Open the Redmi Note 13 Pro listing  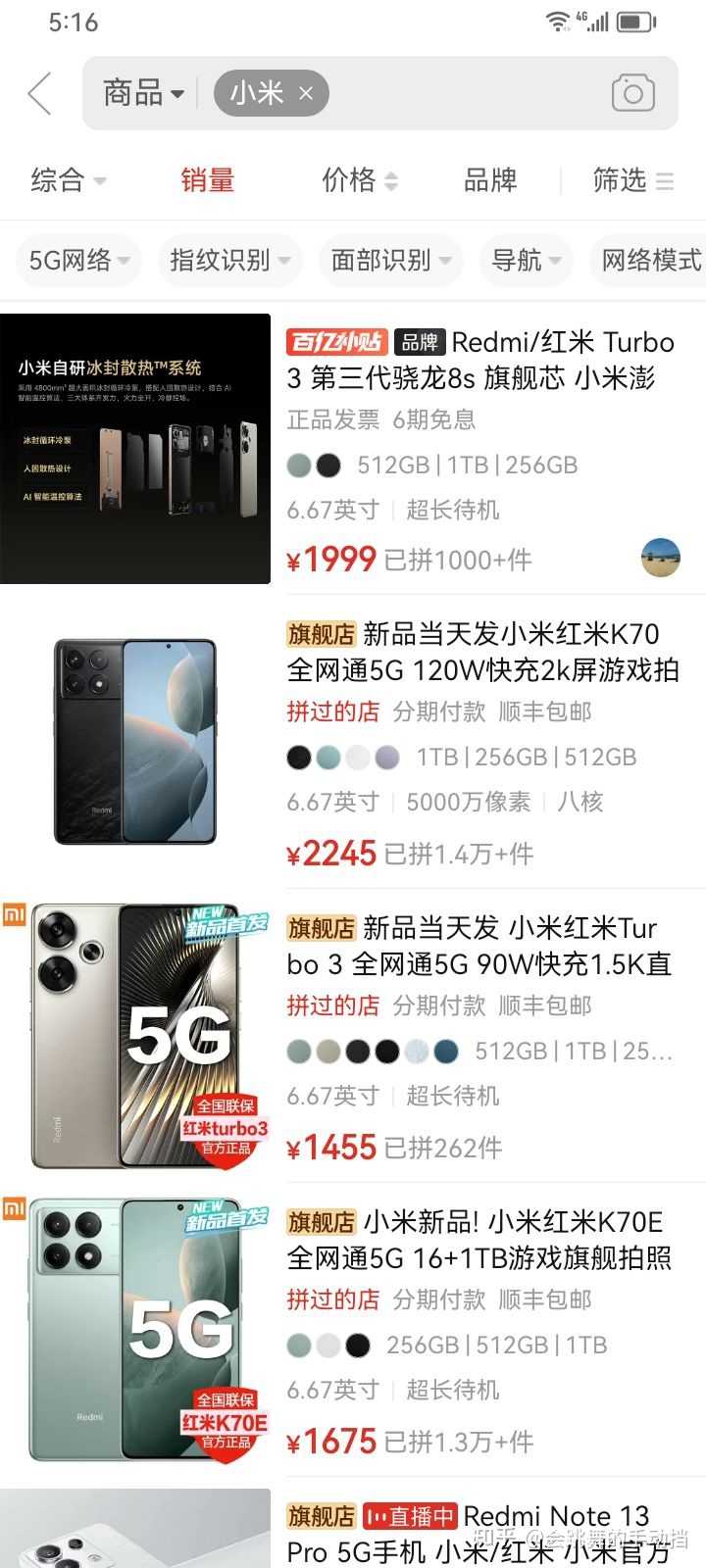pos(480,1534)
